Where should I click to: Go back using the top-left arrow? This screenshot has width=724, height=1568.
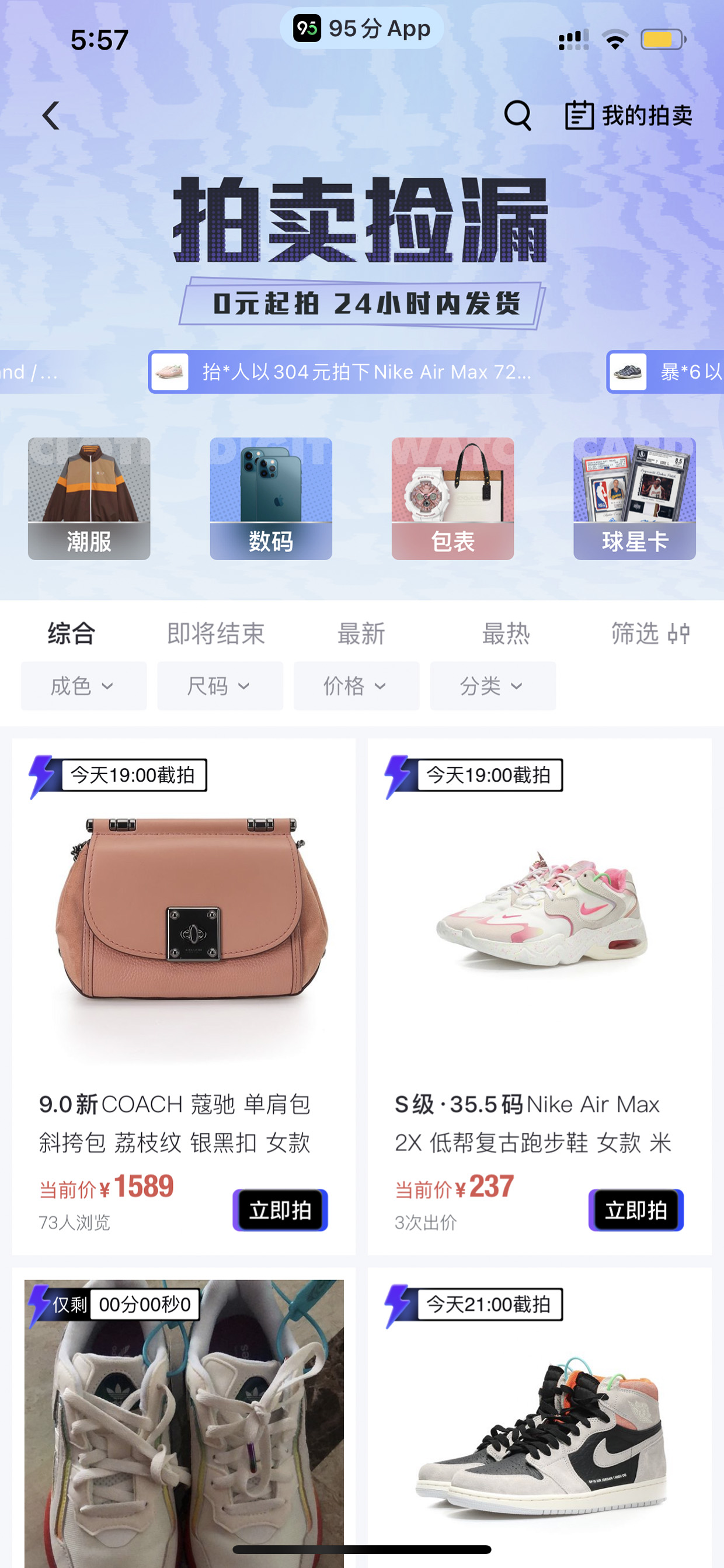pos(51,116)
